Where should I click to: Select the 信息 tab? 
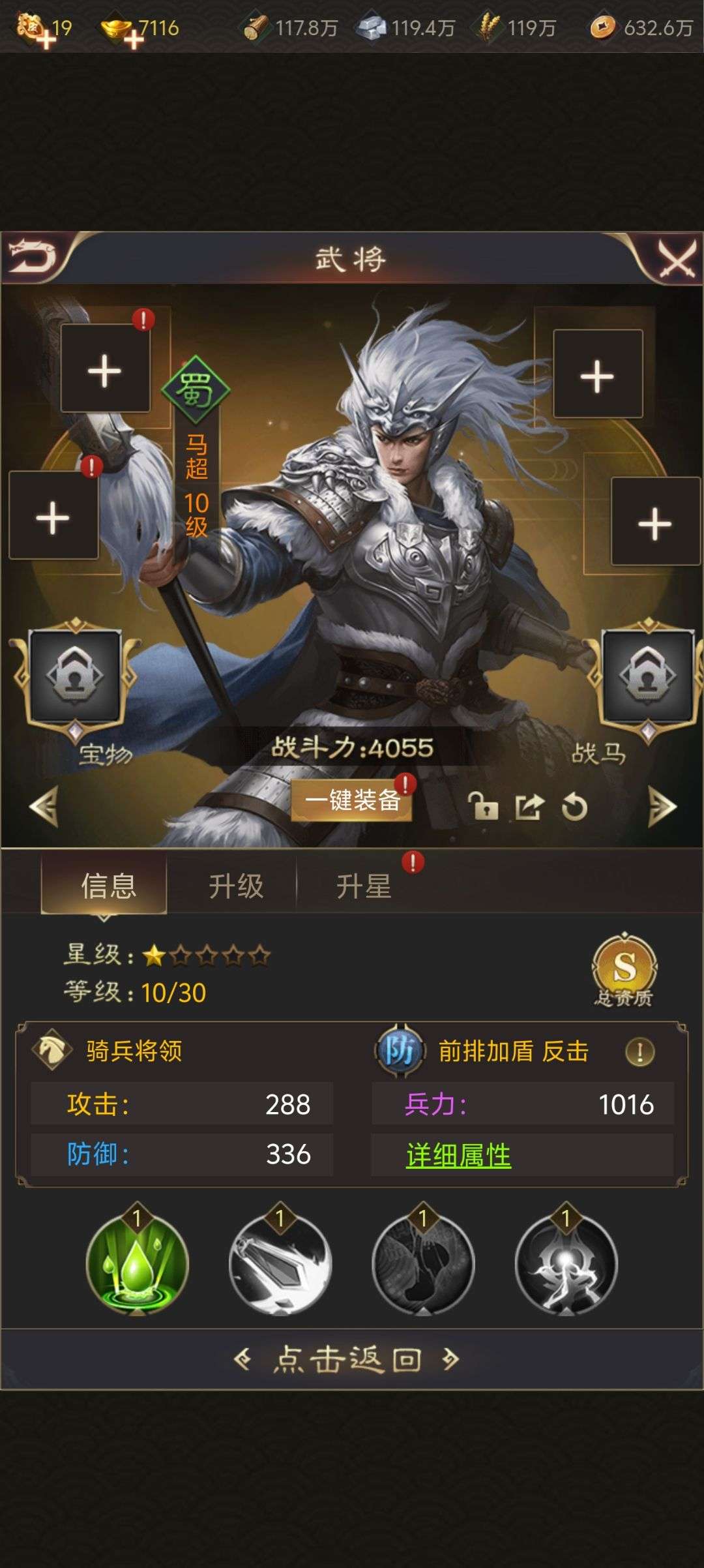[x=108, y=886]
